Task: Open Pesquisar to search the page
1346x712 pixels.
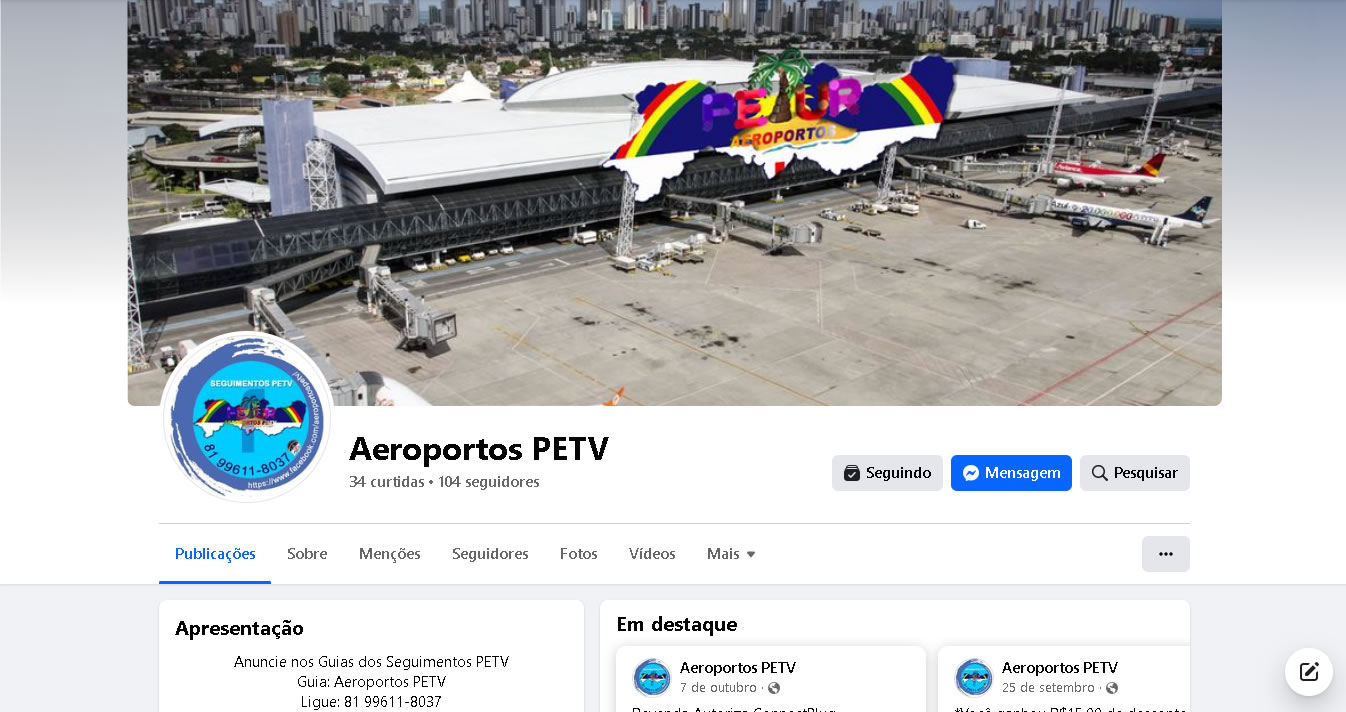Action: [x=1134, y=473]
